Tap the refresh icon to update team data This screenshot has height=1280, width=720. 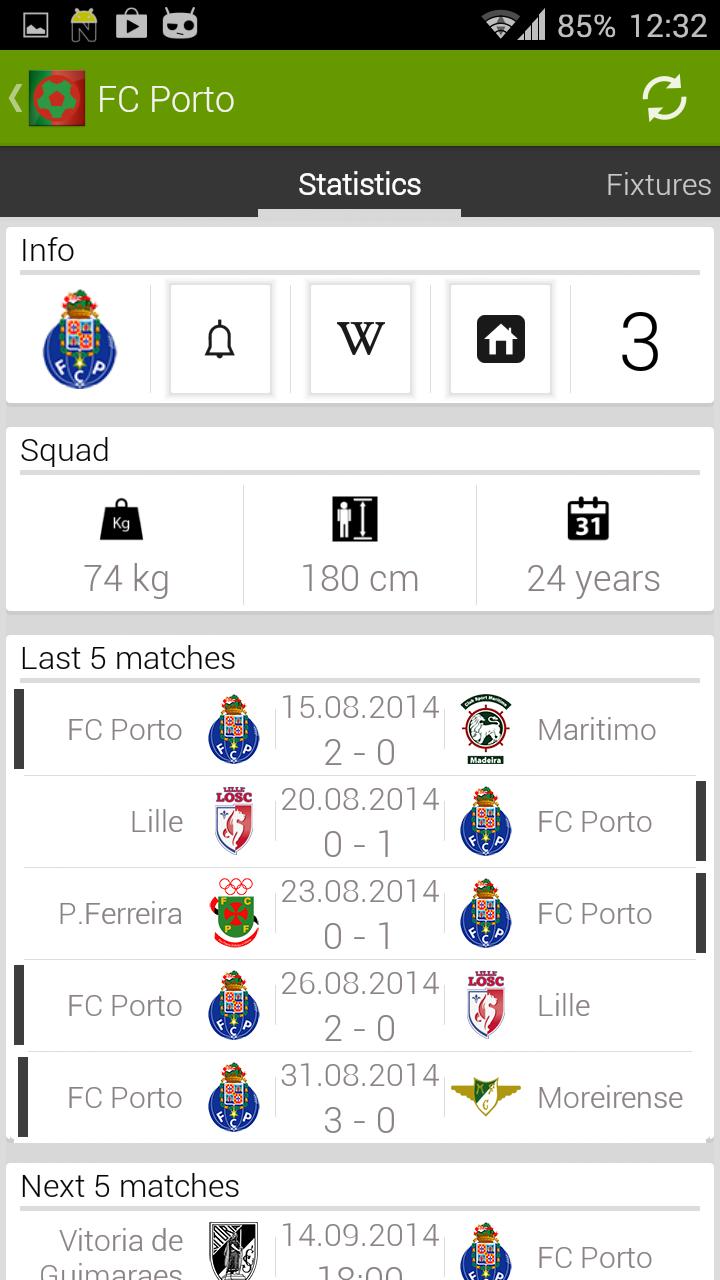[663, 98]
